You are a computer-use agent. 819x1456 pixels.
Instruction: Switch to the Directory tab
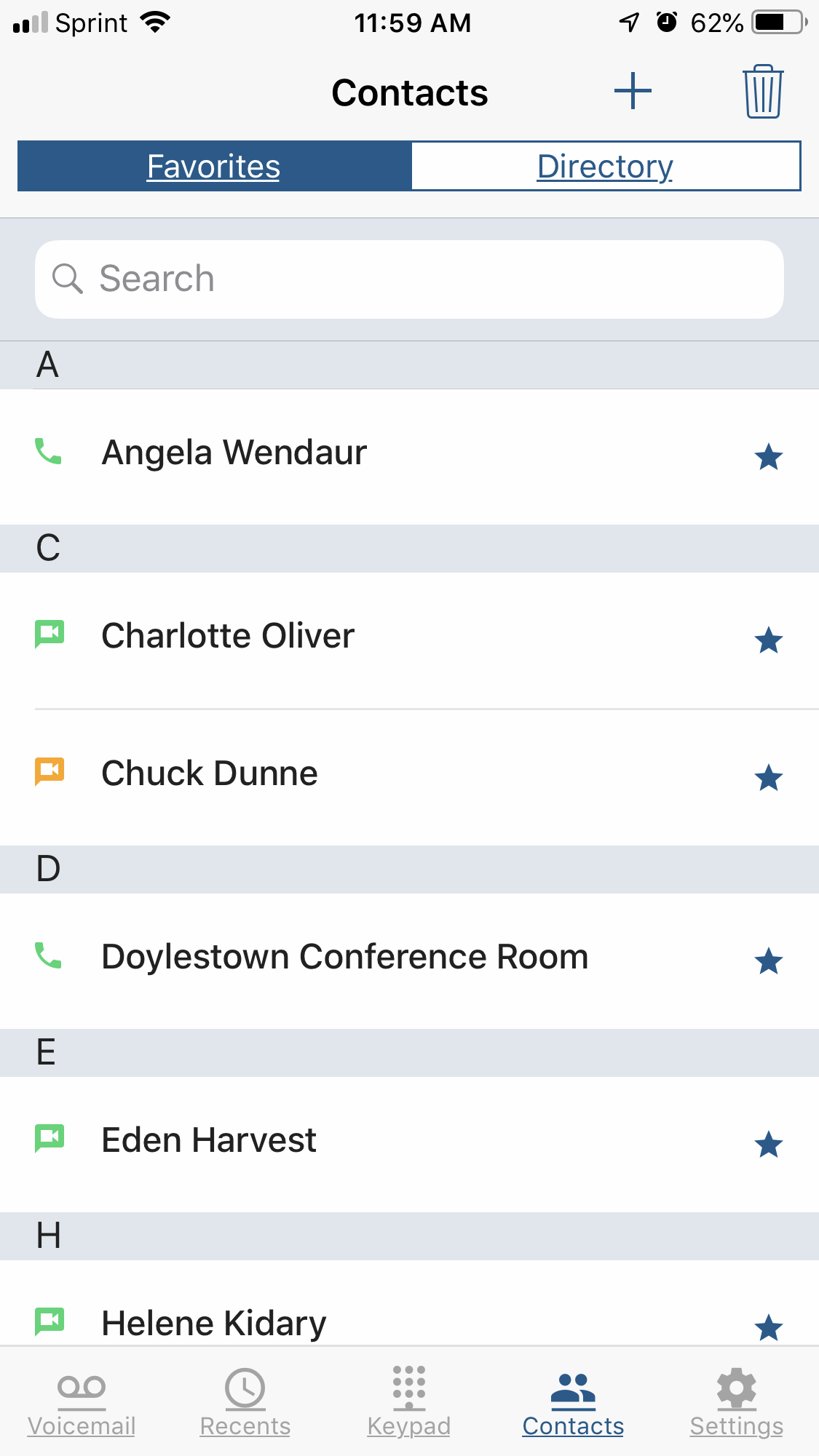[605, 167]
